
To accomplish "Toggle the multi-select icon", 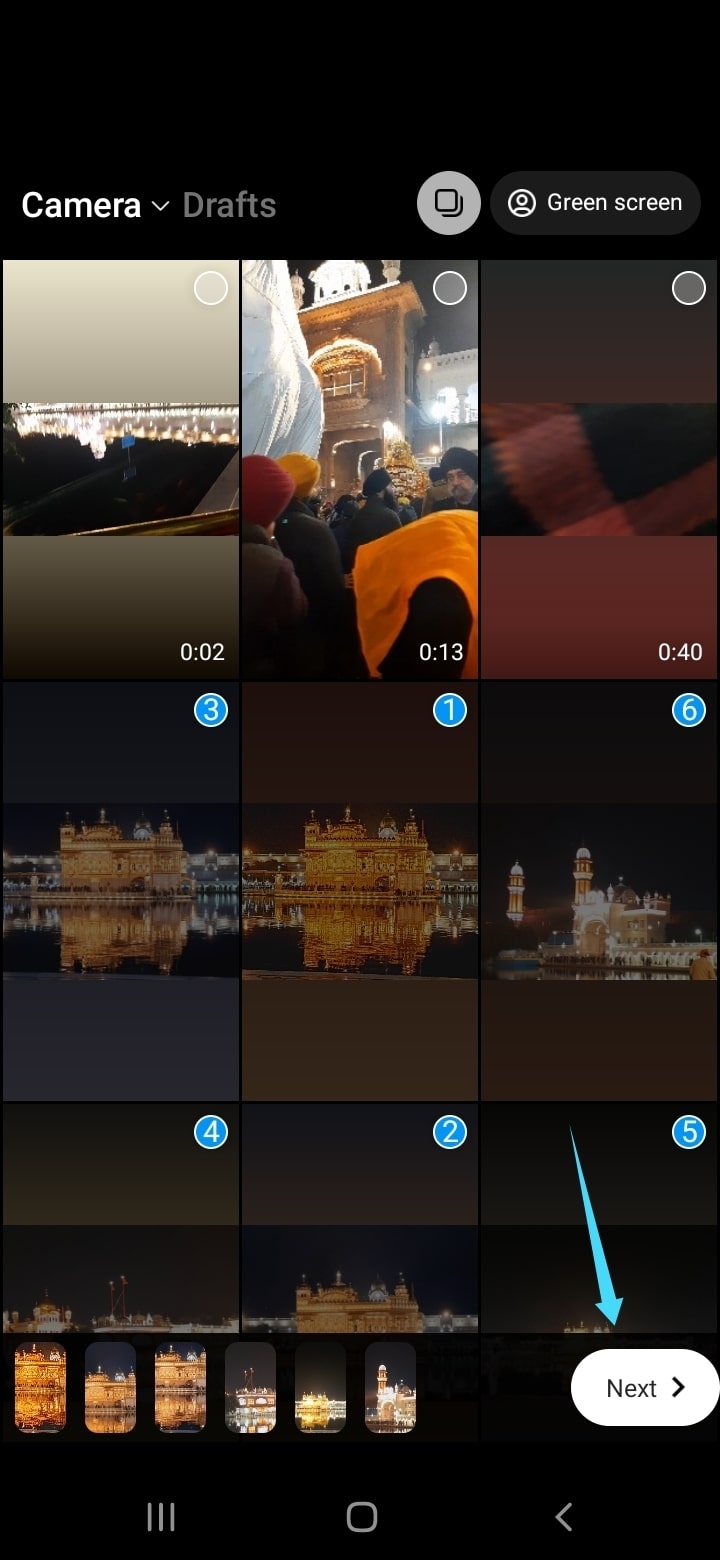I will [449, 203].
